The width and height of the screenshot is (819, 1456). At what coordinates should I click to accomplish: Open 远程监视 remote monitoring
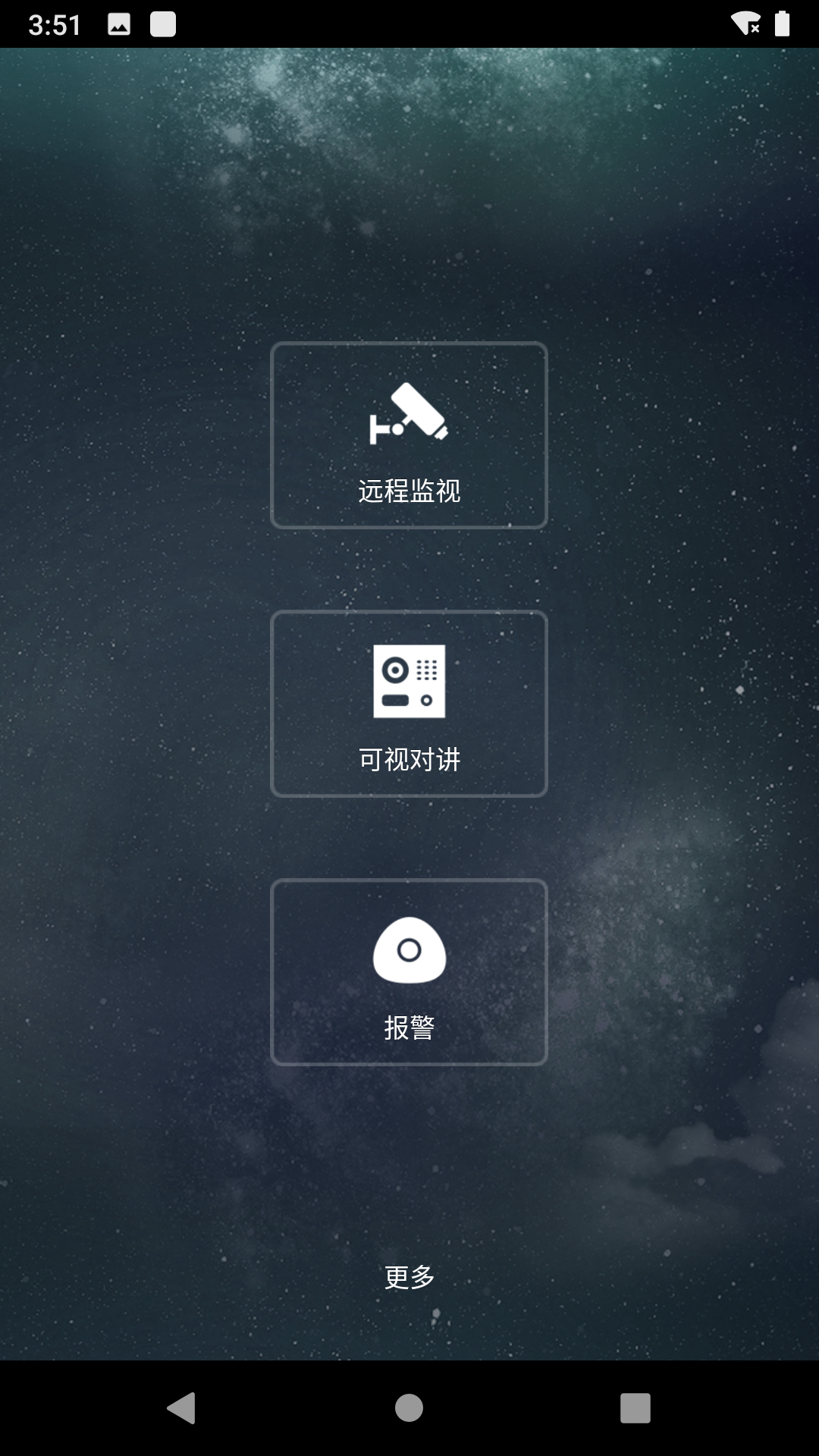tap(409, 435)
